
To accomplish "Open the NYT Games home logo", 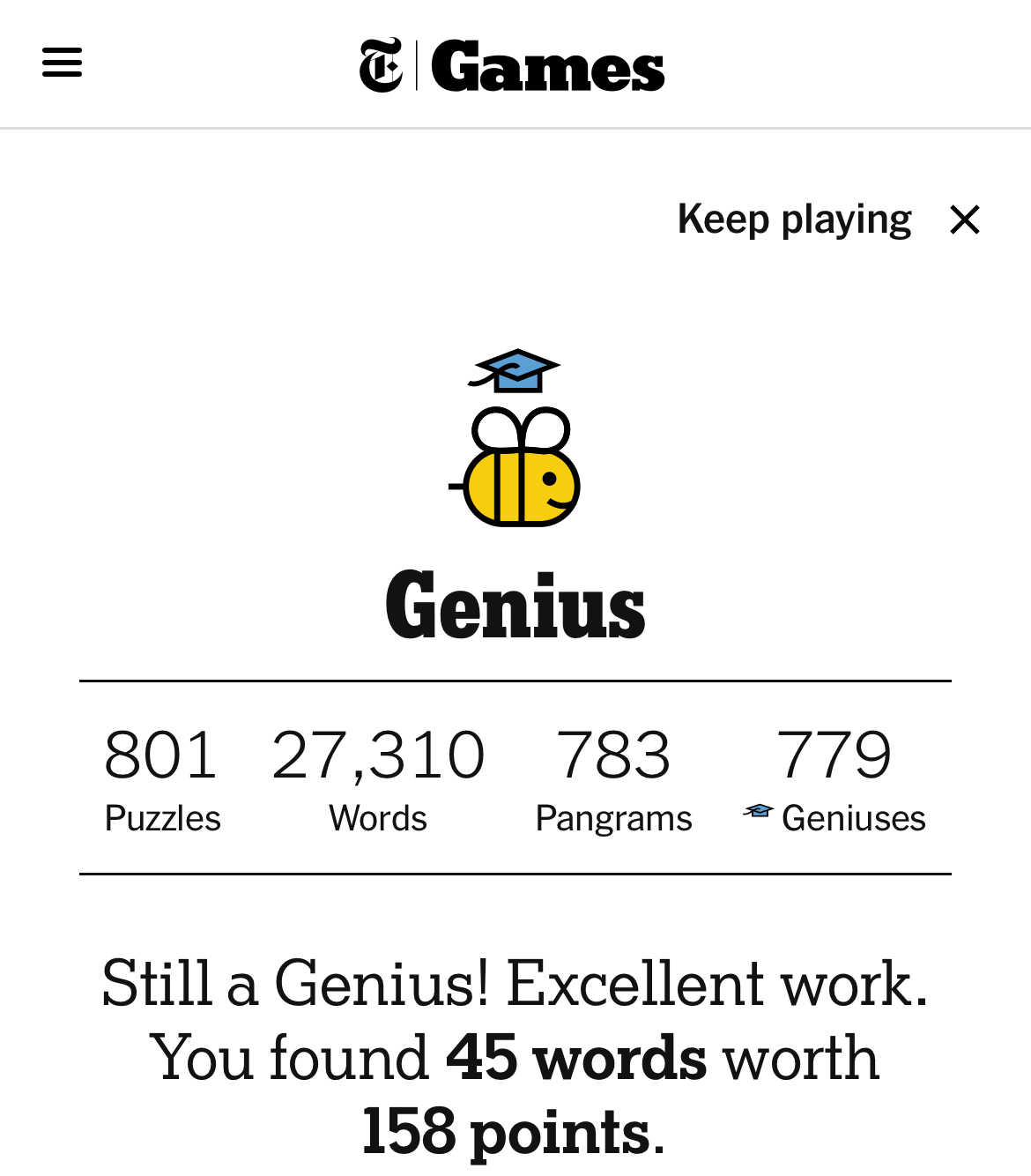I will point(512,66).
